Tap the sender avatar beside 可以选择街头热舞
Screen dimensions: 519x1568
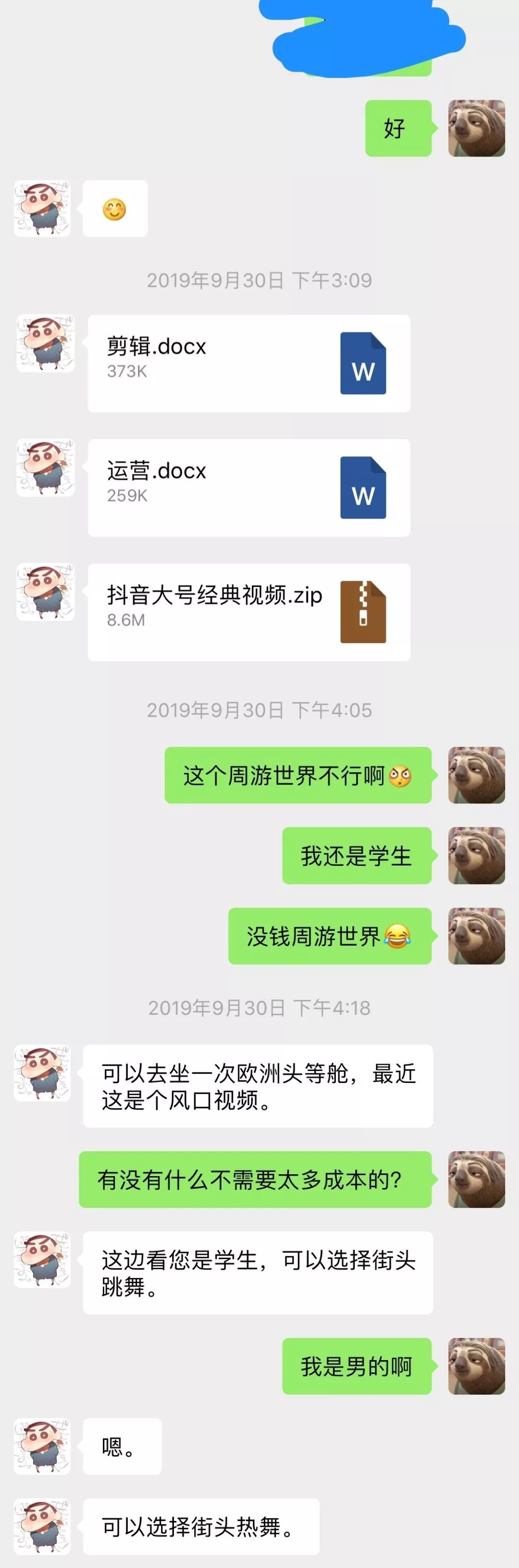[x=42, y=1526]
